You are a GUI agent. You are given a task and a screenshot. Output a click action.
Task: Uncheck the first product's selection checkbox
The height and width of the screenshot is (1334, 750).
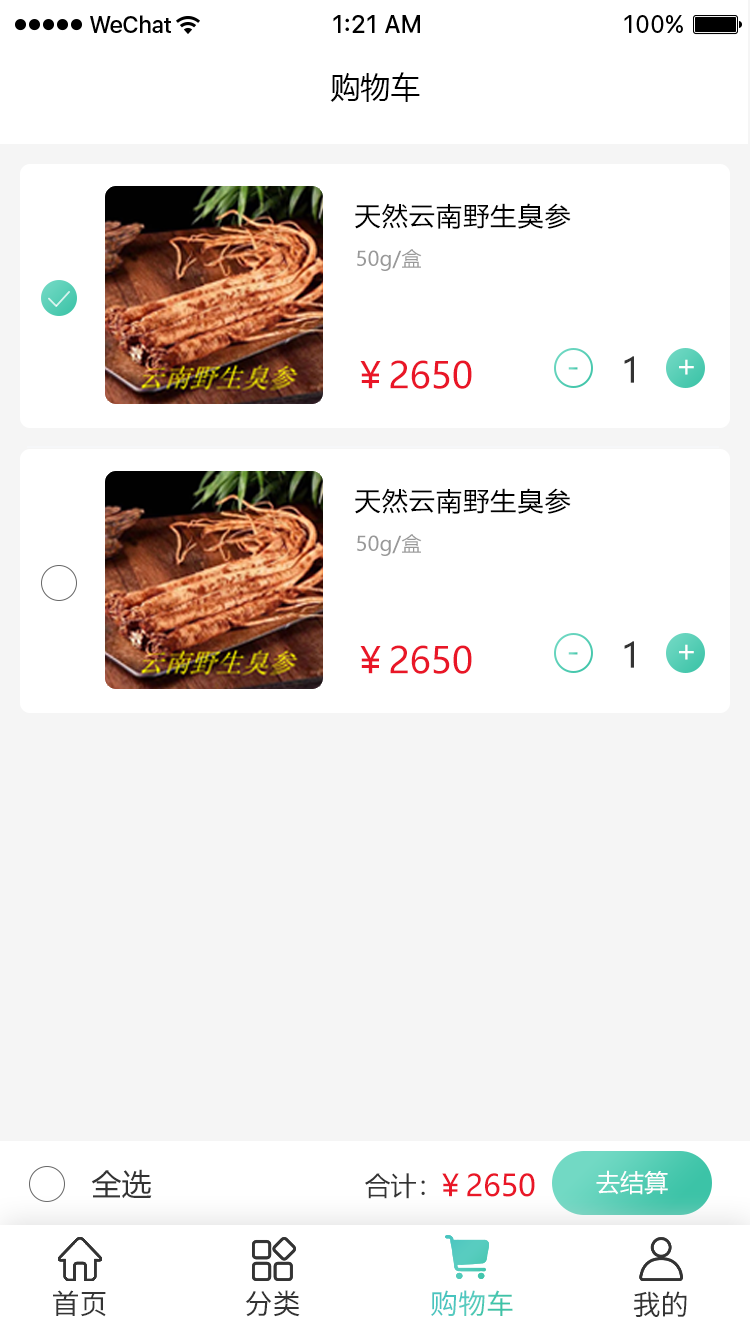point(58,297)
